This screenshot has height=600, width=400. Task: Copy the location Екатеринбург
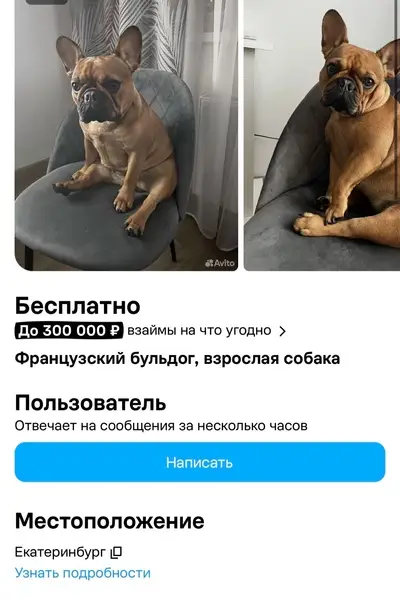pos(116,552)
